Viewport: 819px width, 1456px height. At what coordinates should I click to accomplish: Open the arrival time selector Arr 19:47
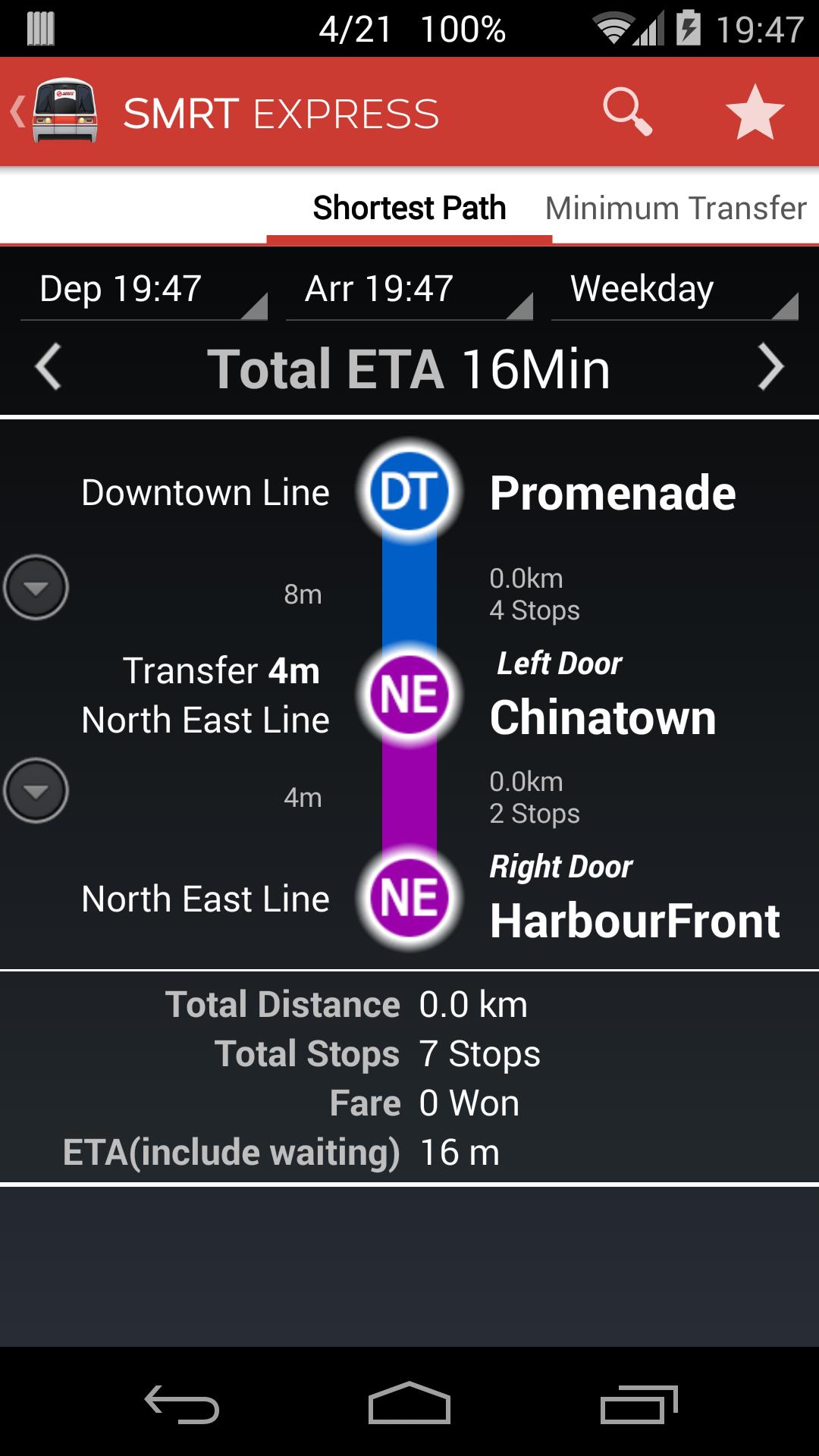(409, 290)
